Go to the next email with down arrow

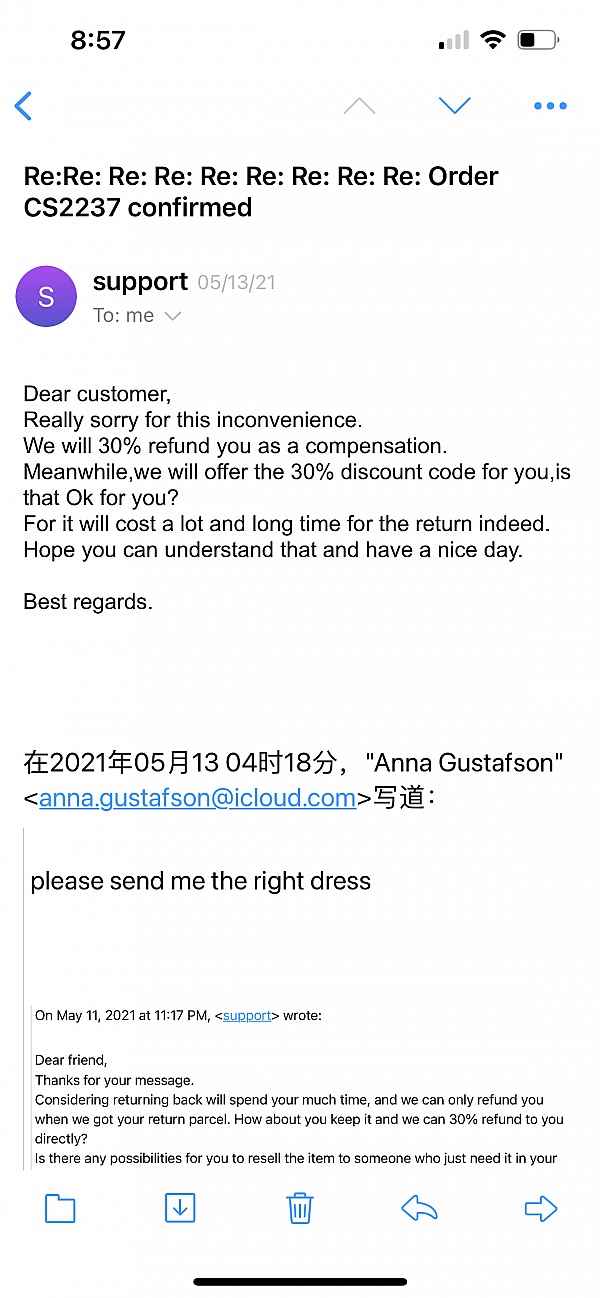[x=455, y=105]
